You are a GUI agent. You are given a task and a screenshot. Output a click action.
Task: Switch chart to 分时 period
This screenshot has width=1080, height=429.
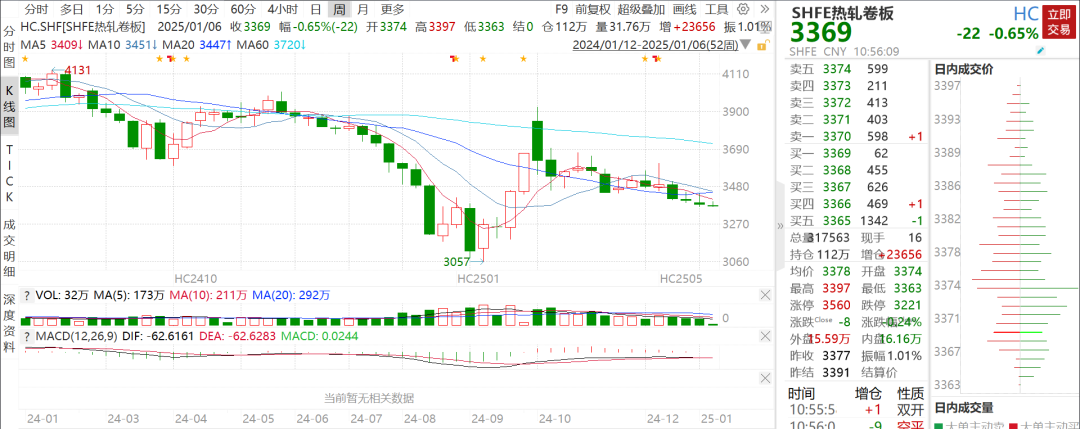click(x=36, y=9)
